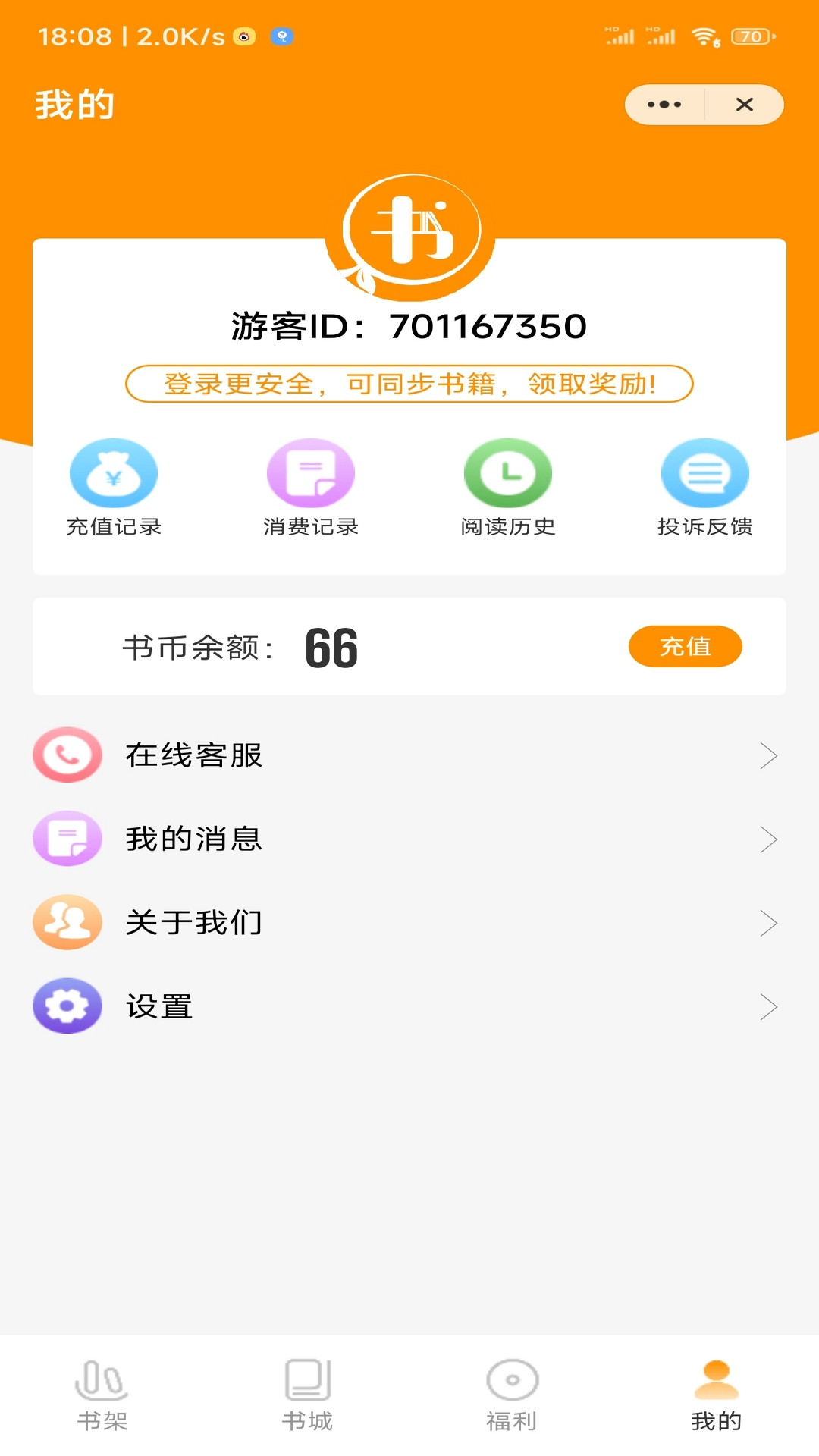Open 关于我们 about us
Image resolution: width=819 pixels, height=1456 pixels.
[x=409, y=923]
